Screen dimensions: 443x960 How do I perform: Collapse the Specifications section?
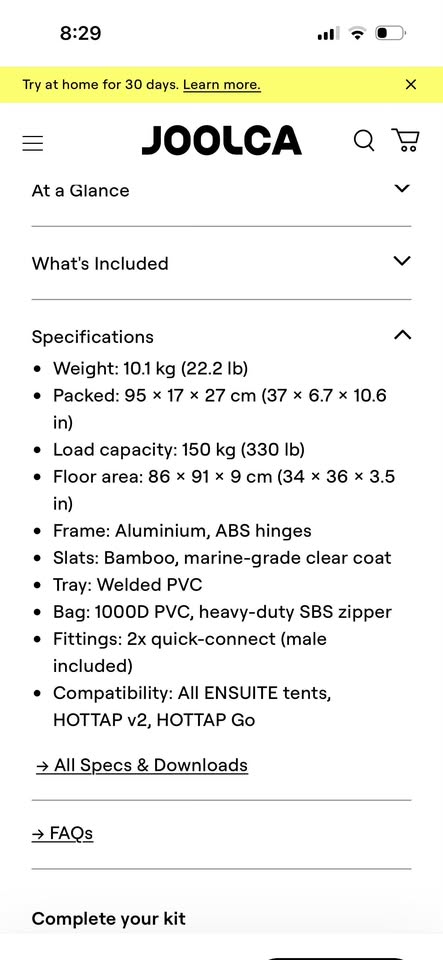coord(222,337)
